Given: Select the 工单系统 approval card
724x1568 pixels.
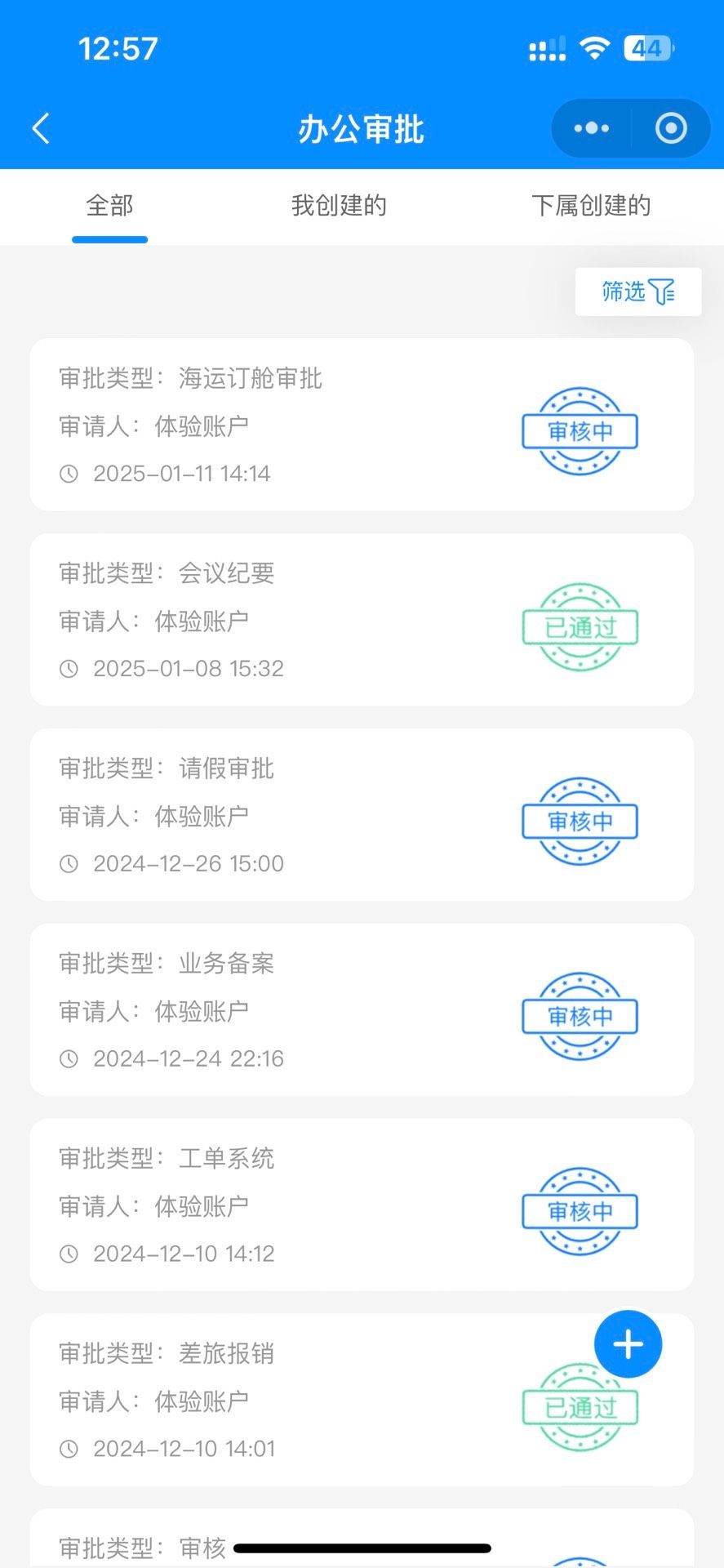Looking at the screenshot, I should pyautogui.click(x=361, y=1205).
